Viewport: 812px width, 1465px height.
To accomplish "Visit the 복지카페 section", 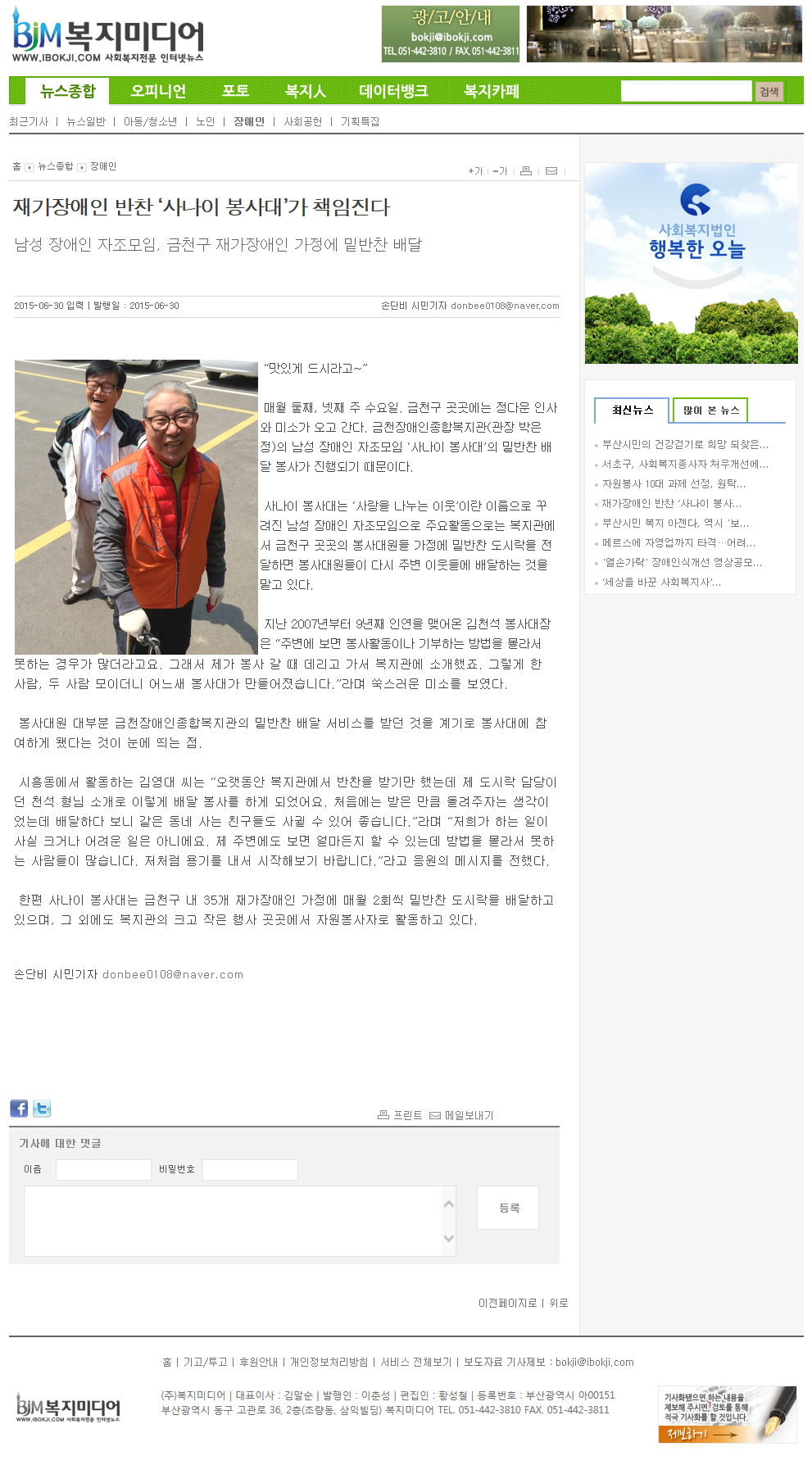I will coord(492,91).
